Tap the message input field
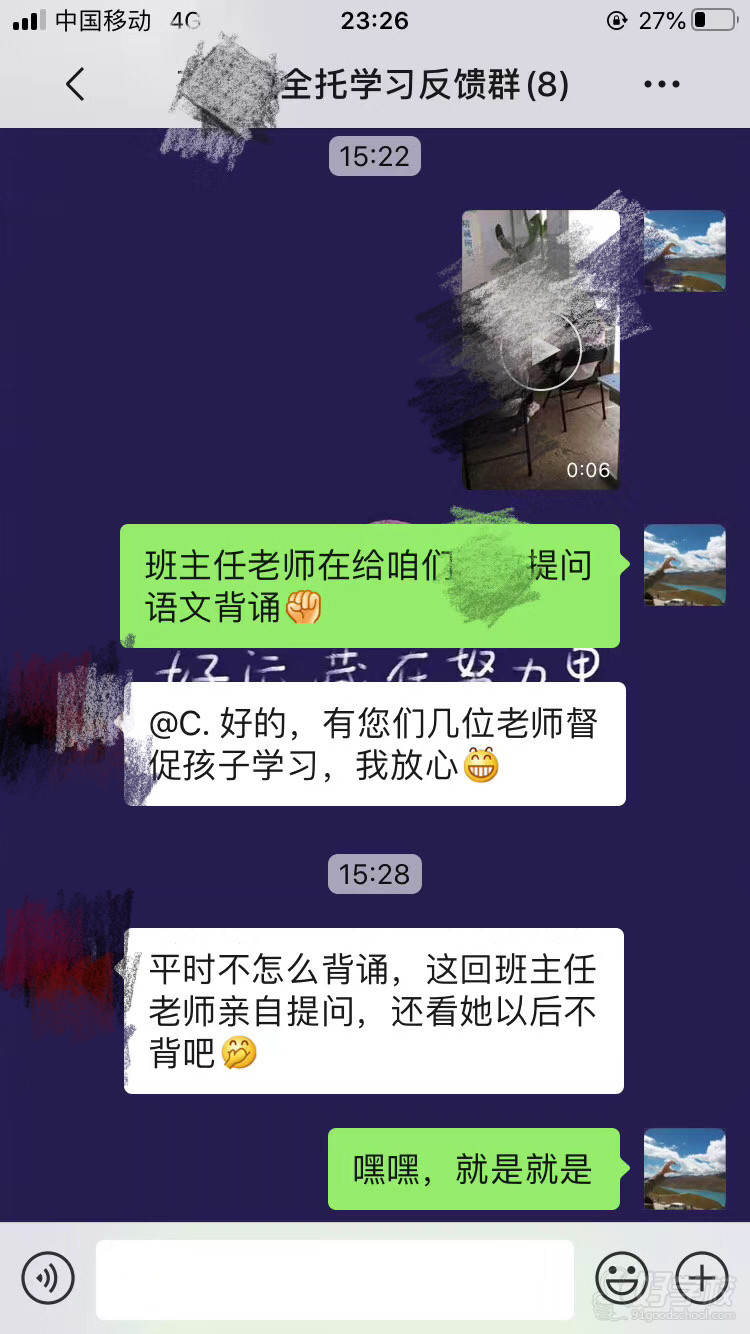The height and width of the screenshot is (1334, 750). (x=335, y=1278)
